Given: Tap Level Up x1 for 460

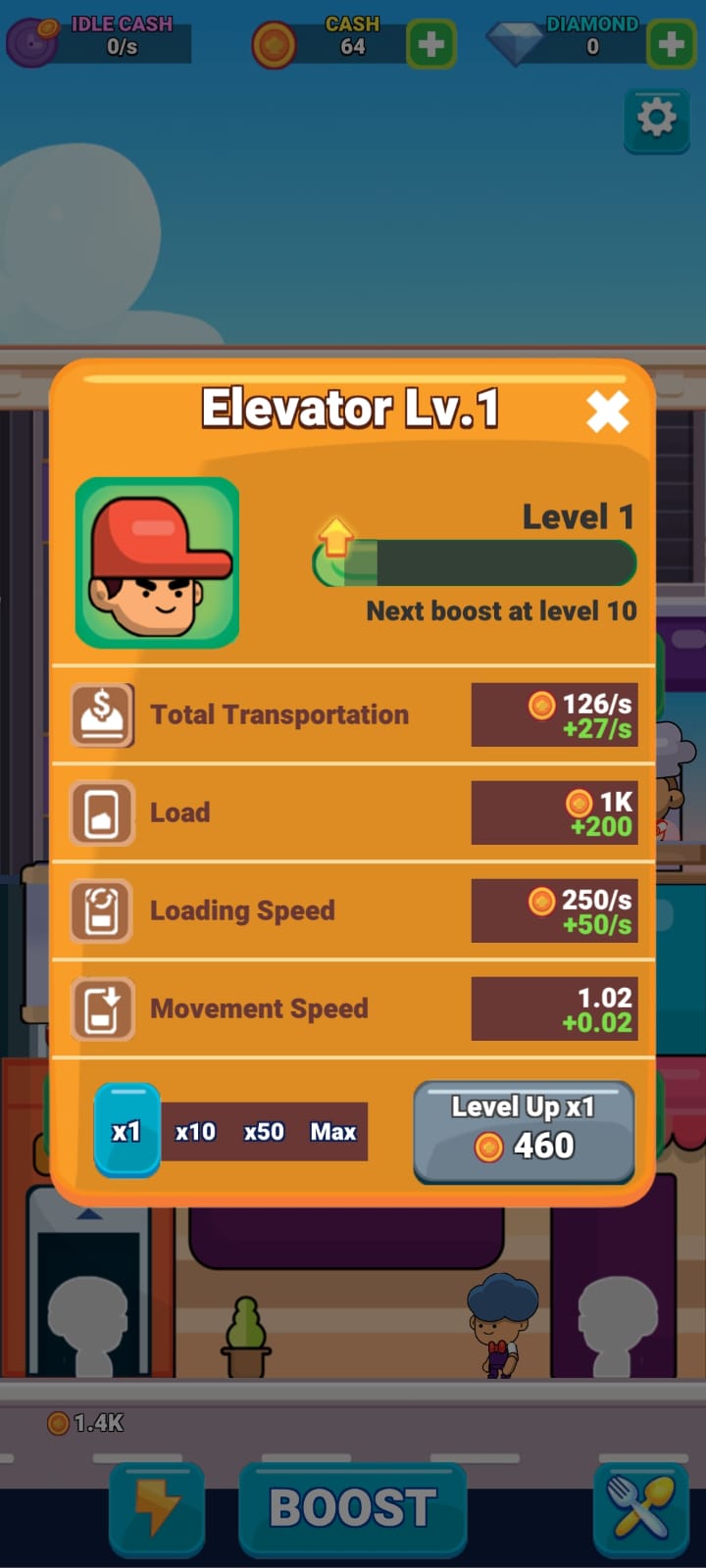Looking at the screenshot, I should click(x=524, y=1131).
